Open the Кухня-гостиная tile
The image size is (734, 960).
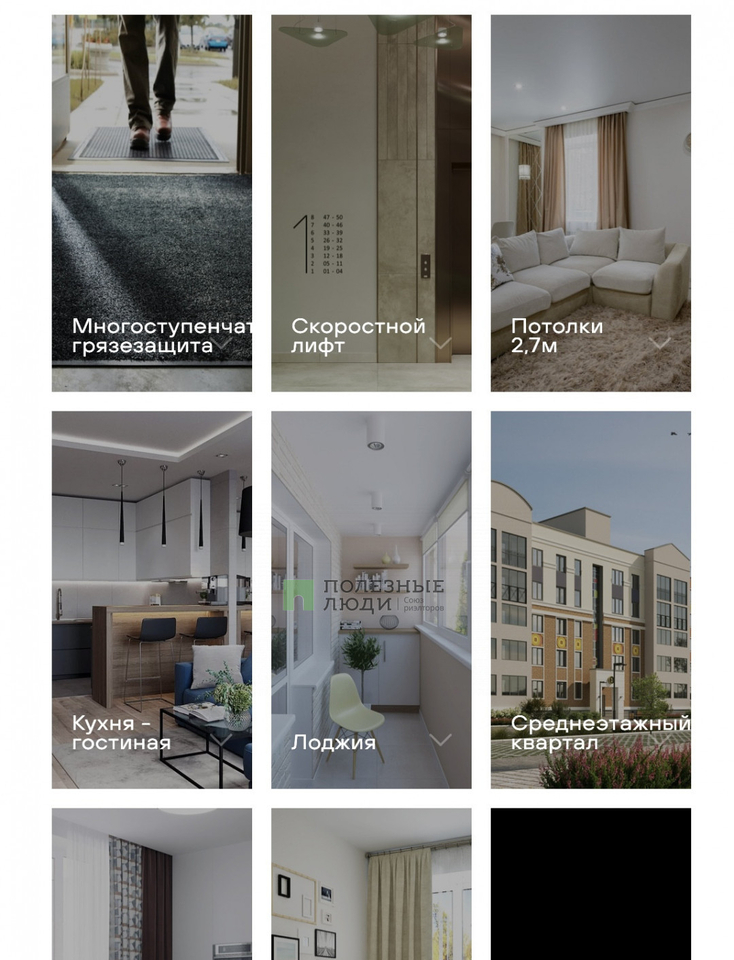(x=151, y=600)
